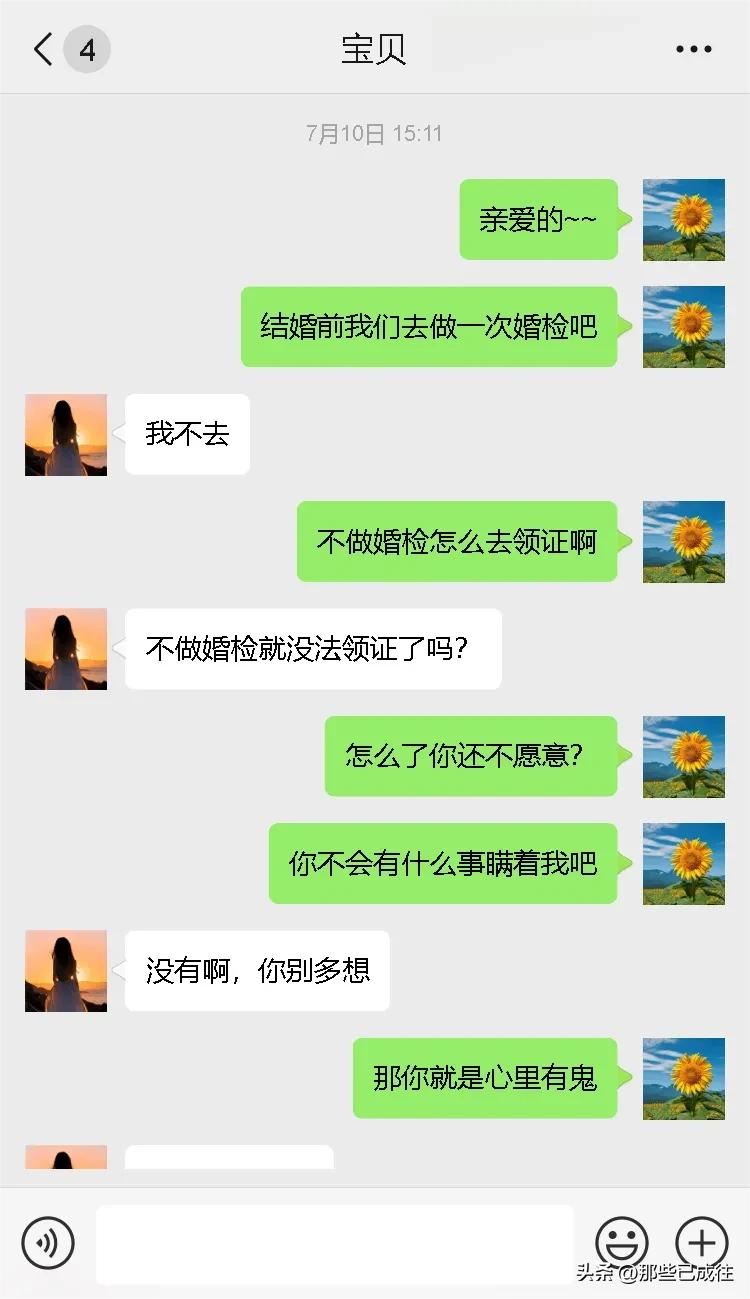Image resolution: width=750 pixels, height=1299 pixels.
Task: Tap the reply 没有啊，你别多想
Action: [256, 971]
